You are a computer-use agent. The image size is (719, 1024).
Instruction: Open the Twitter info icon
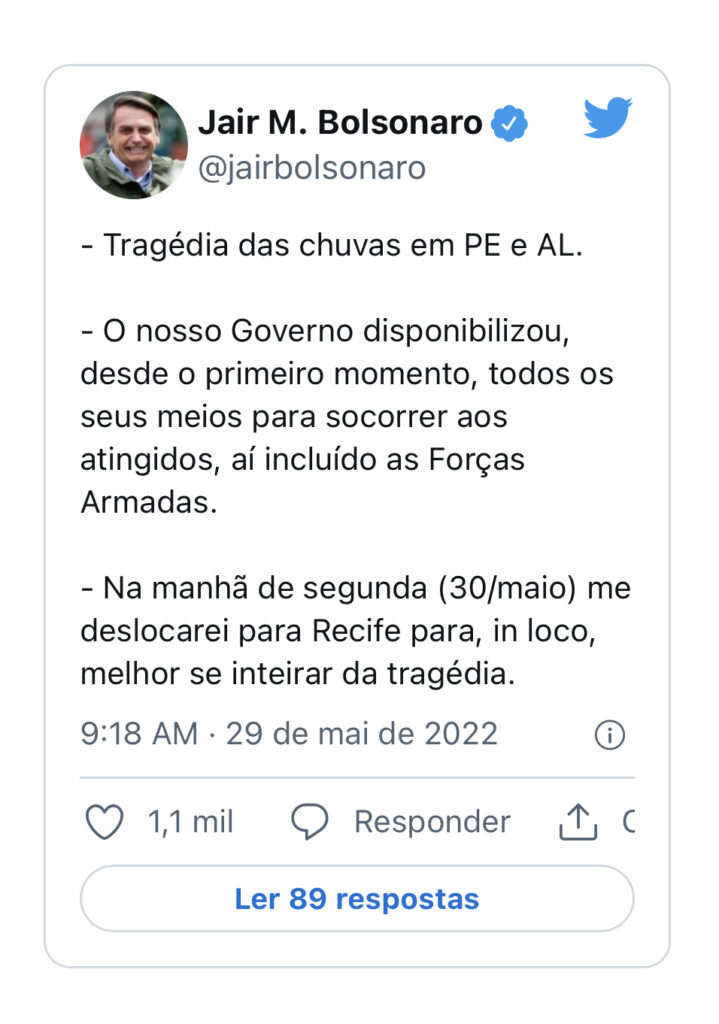tap(609, 735)
